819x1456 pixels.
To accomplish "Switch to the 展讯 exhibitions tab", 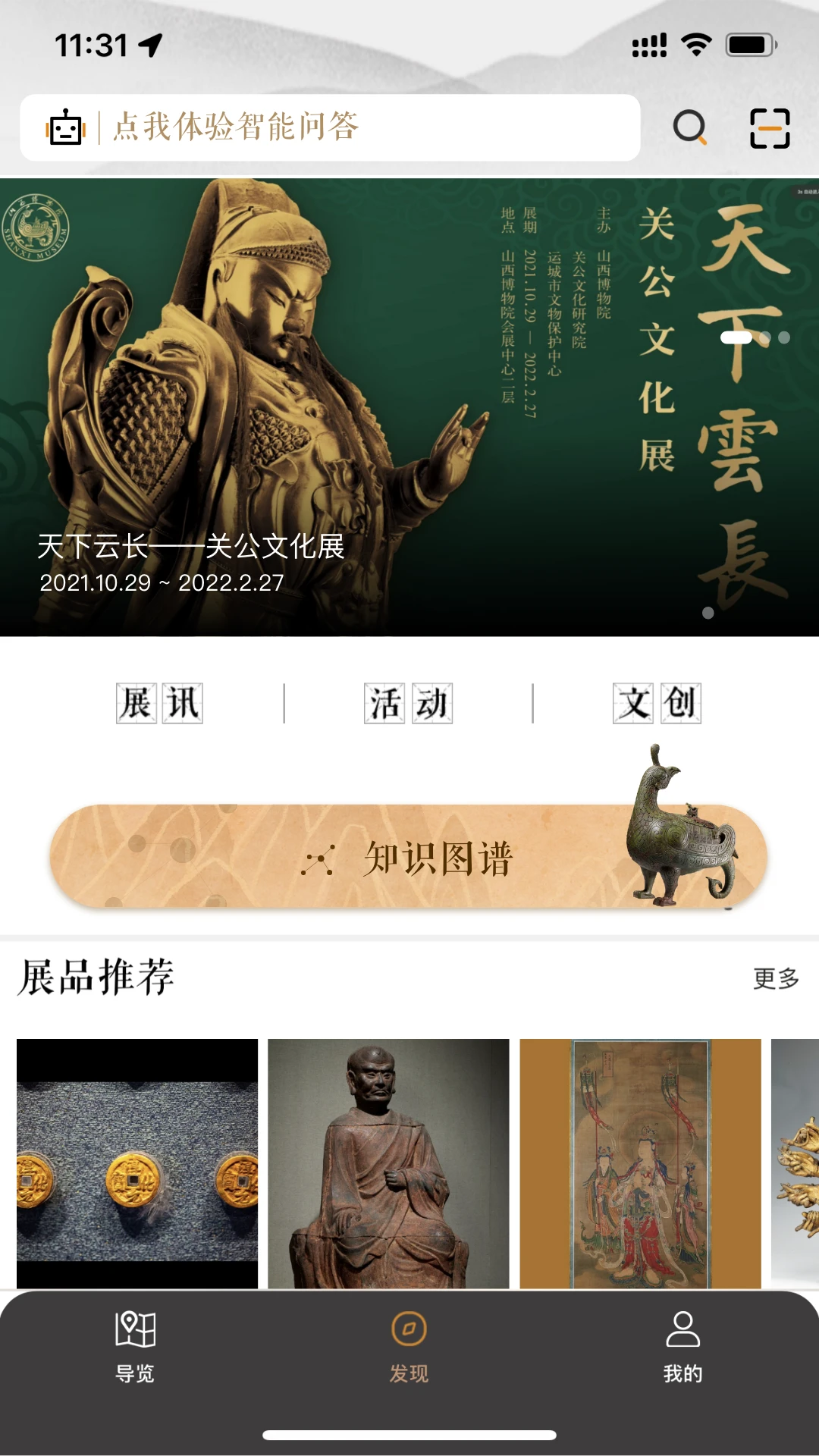I will point(158,701).
